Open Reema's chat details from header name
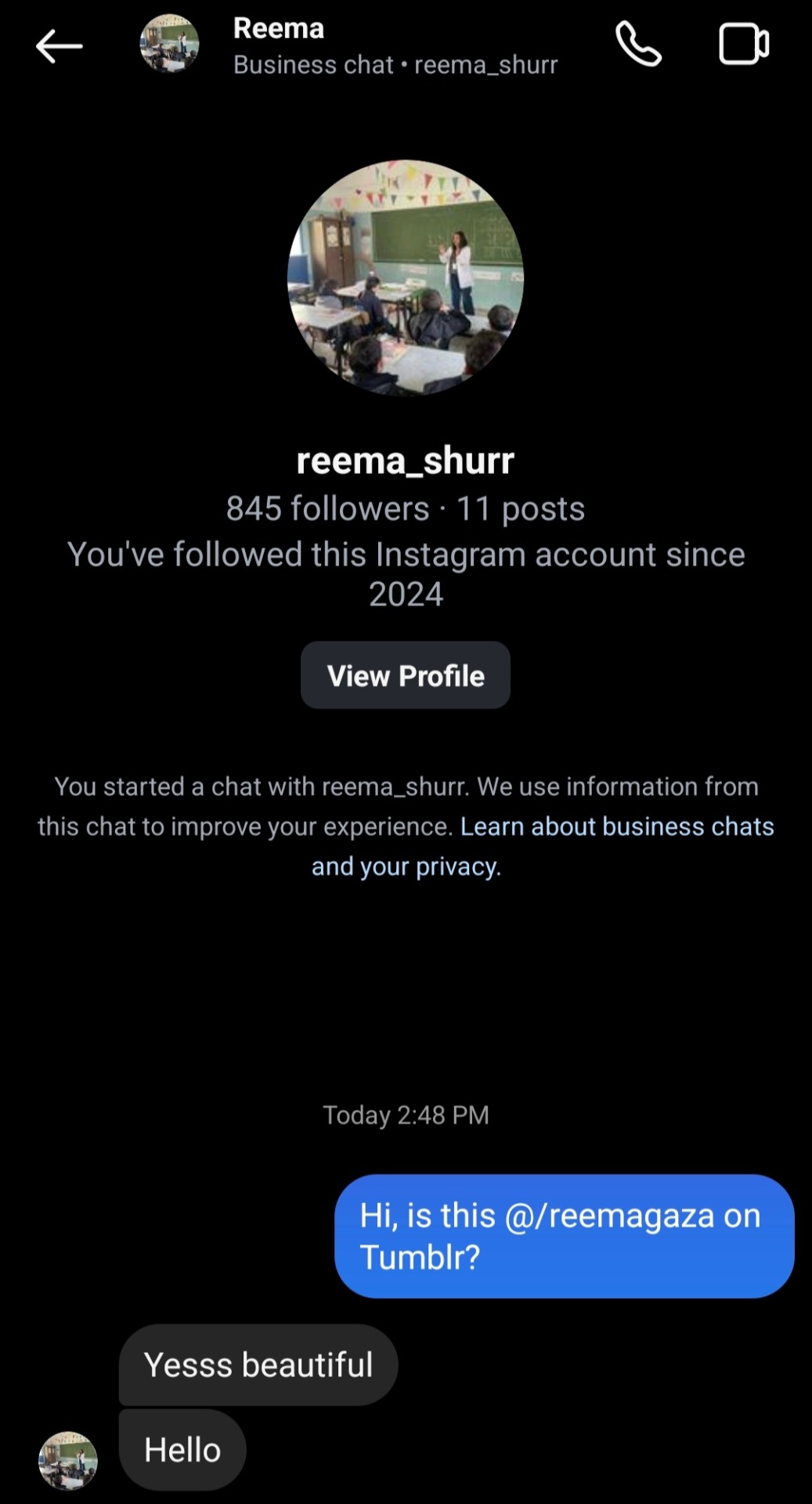Screen dimensions: 812x1504 tap(279, 29)
